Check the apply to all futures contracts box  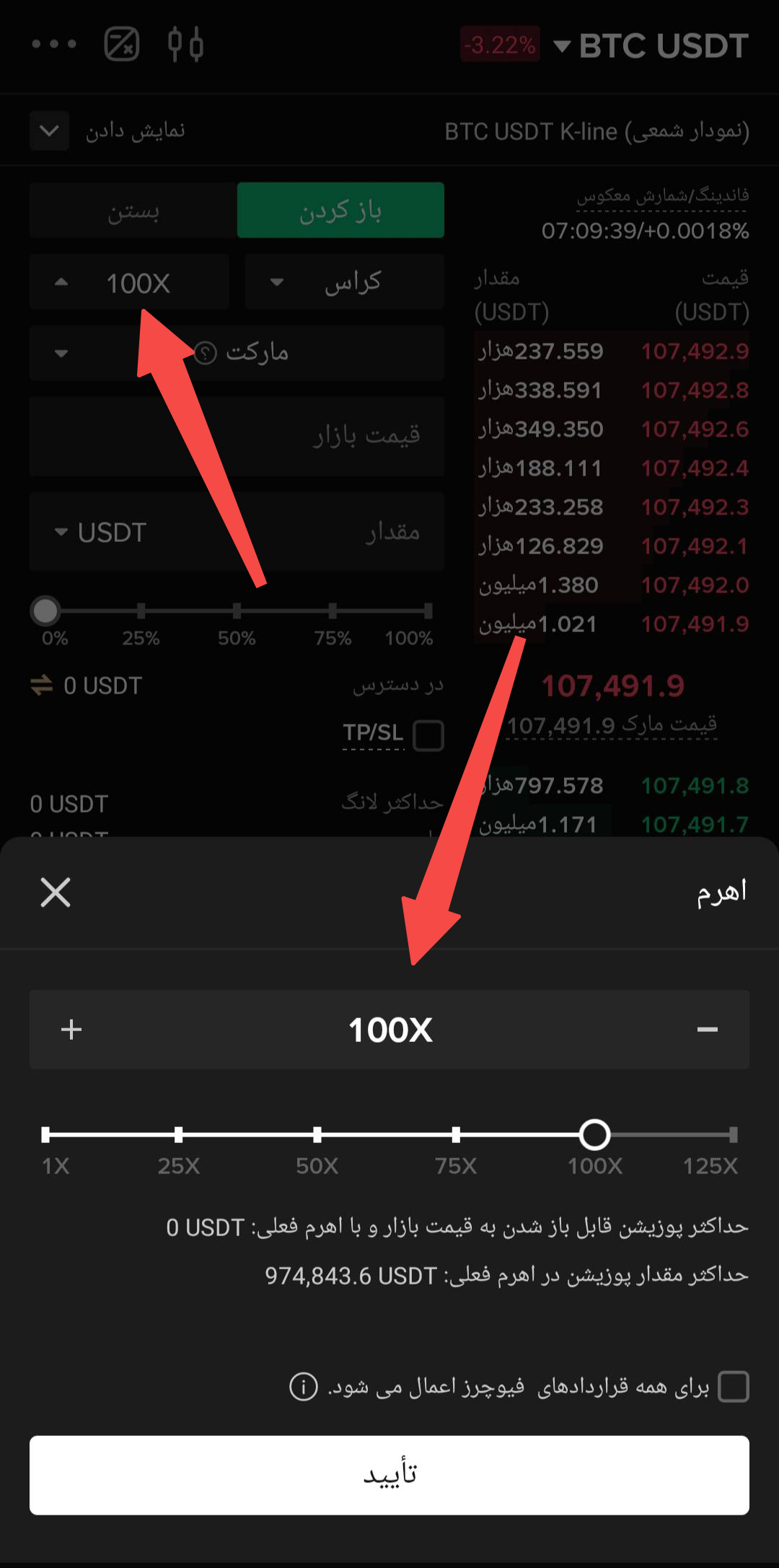point(734,1386)
